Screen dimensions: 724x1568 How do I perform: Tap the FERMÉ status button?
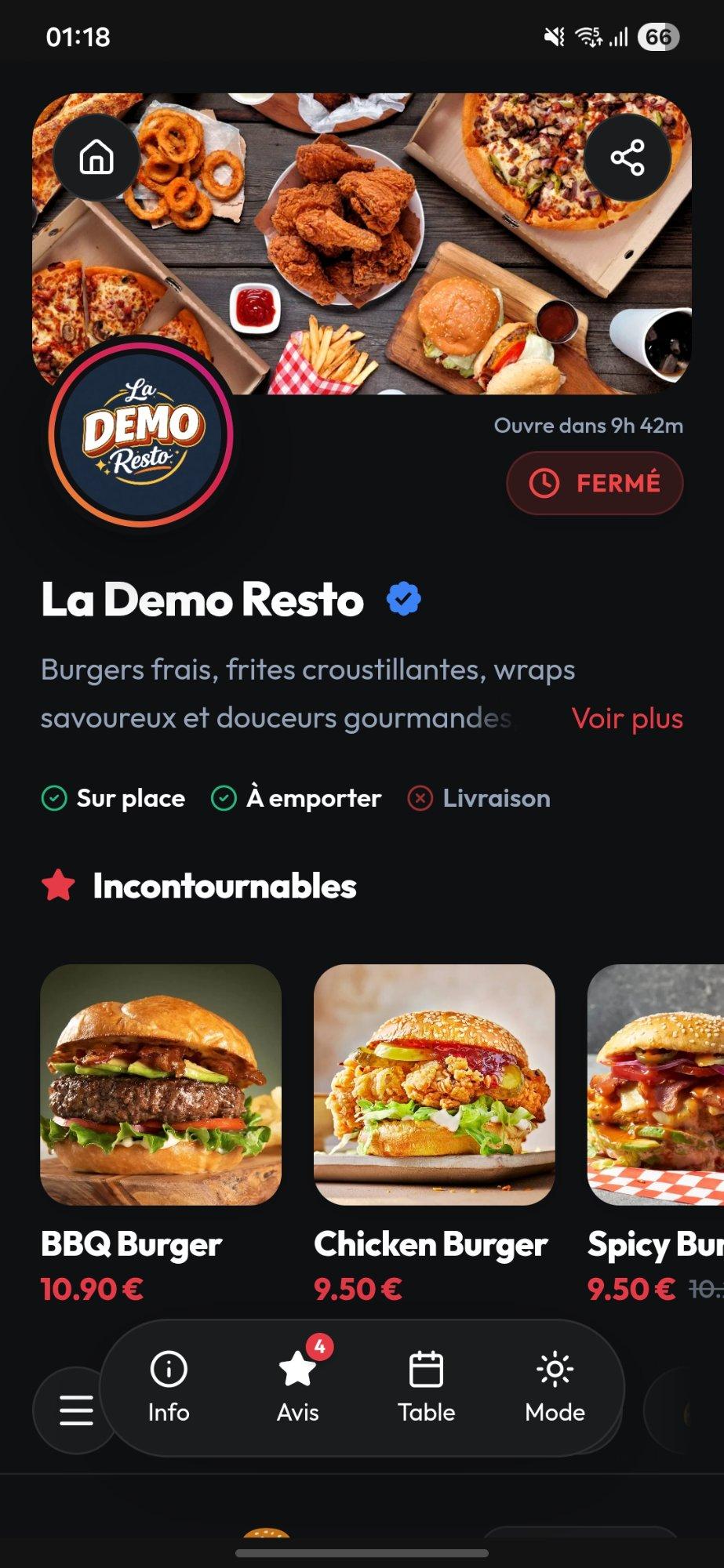[595, 483]
